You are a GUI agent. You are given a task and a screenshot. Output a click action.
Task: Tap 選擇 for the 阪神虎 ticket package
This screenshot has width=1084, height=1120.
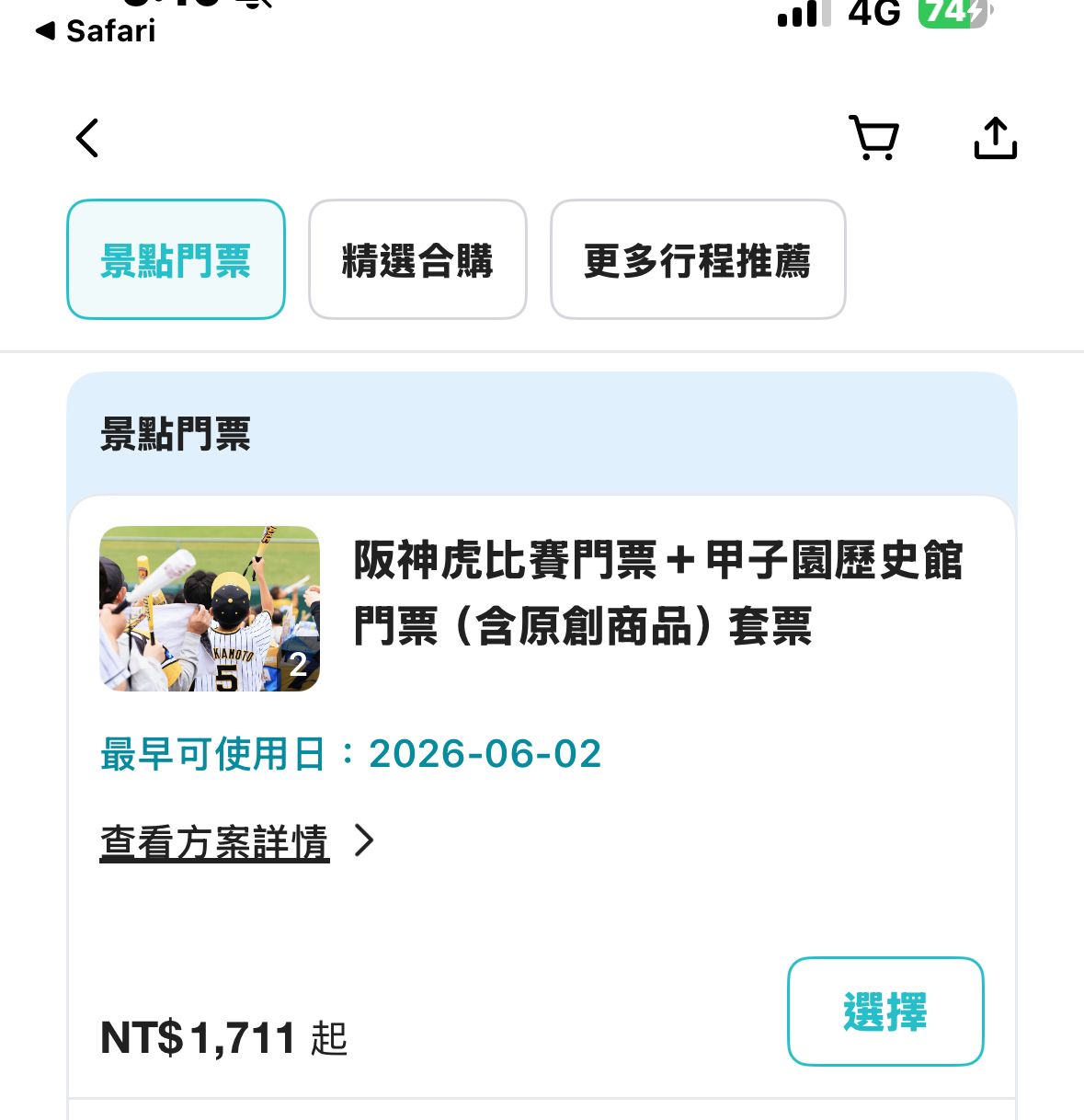tap(884, 1011)
